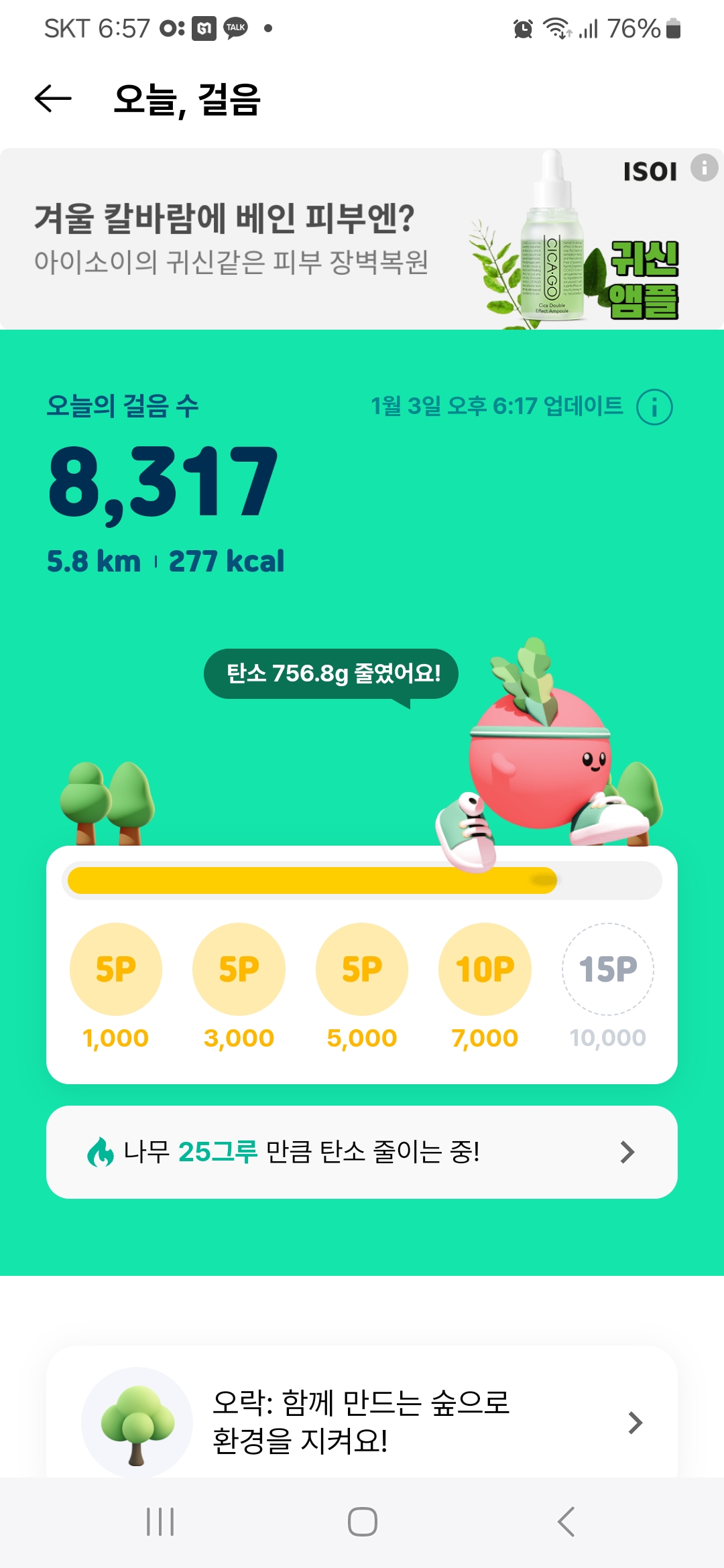The width and height of the screenshot is (724, 1568).
Task: Claim the 10P reward for 7,000 steps
Action: (485, 969)
